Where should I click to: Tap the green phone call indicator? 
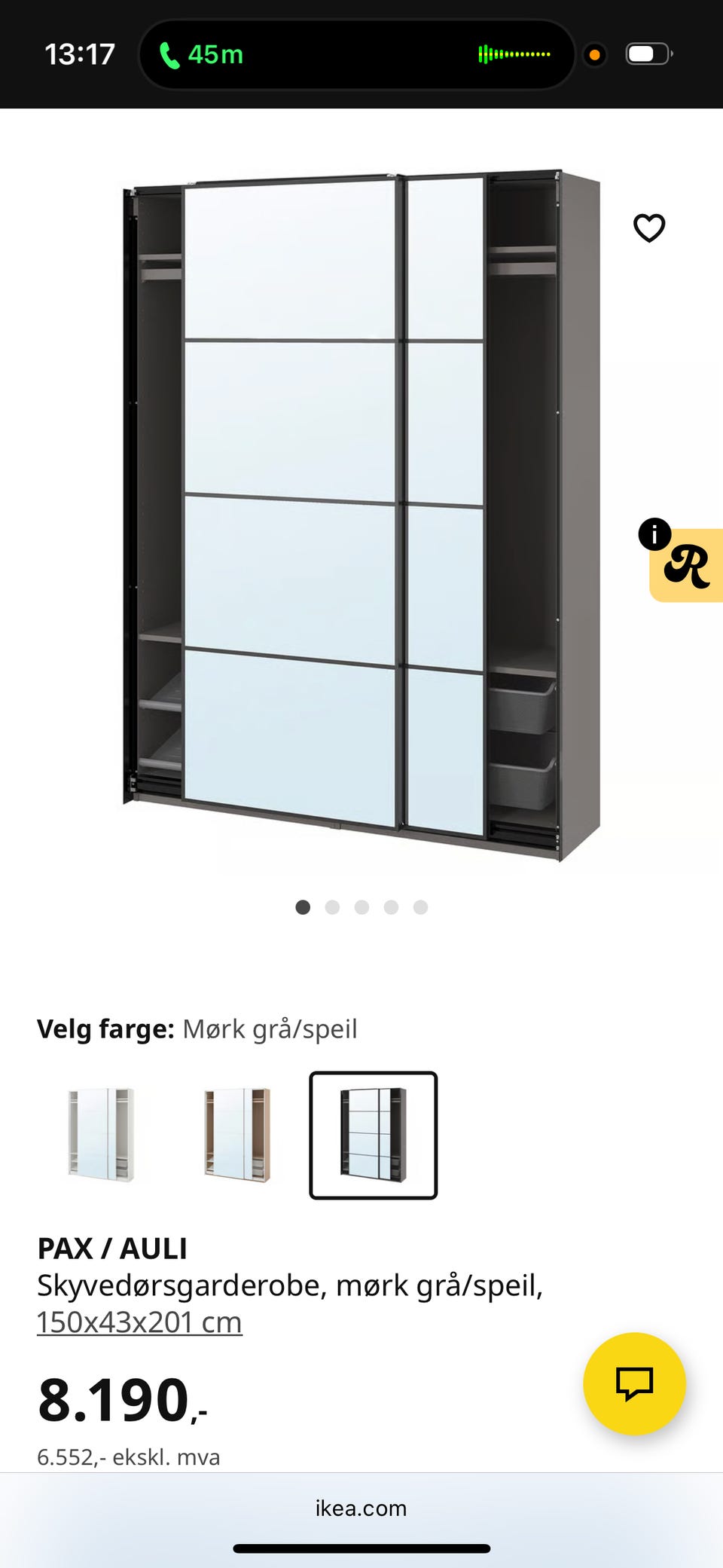click(x=202, y=53)
